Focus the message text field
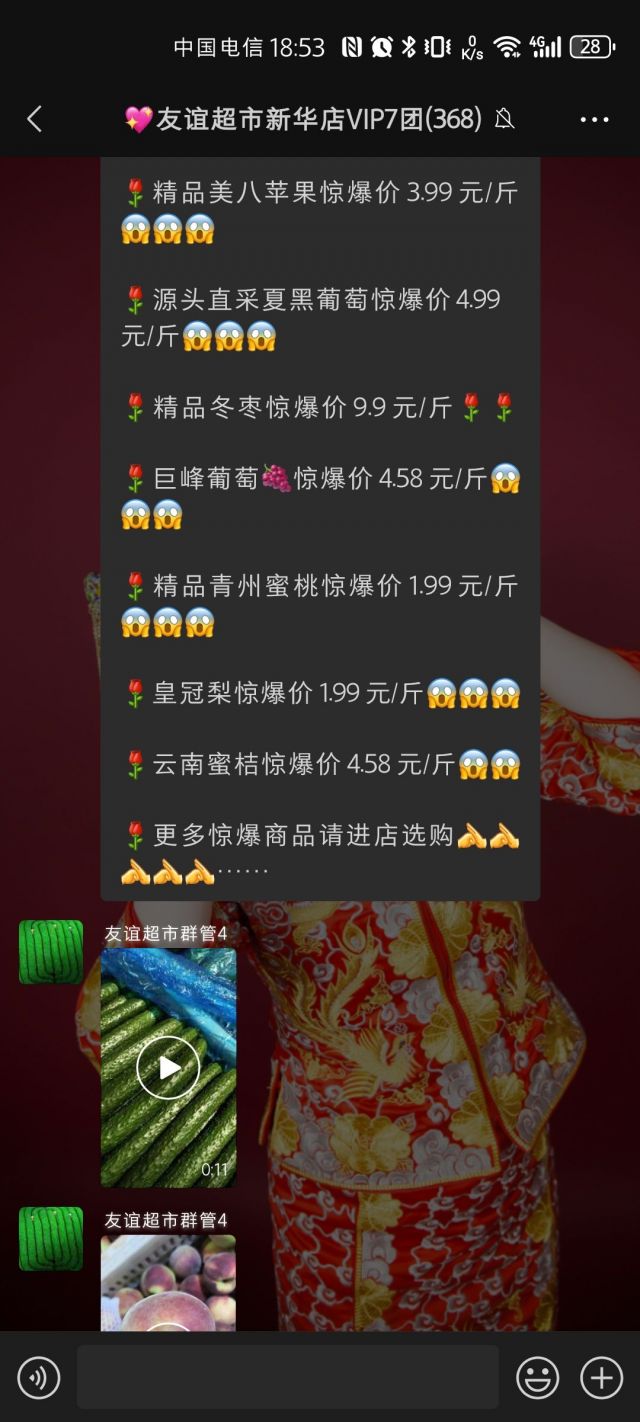The image size is (640, 1422). coord(287,1378)
